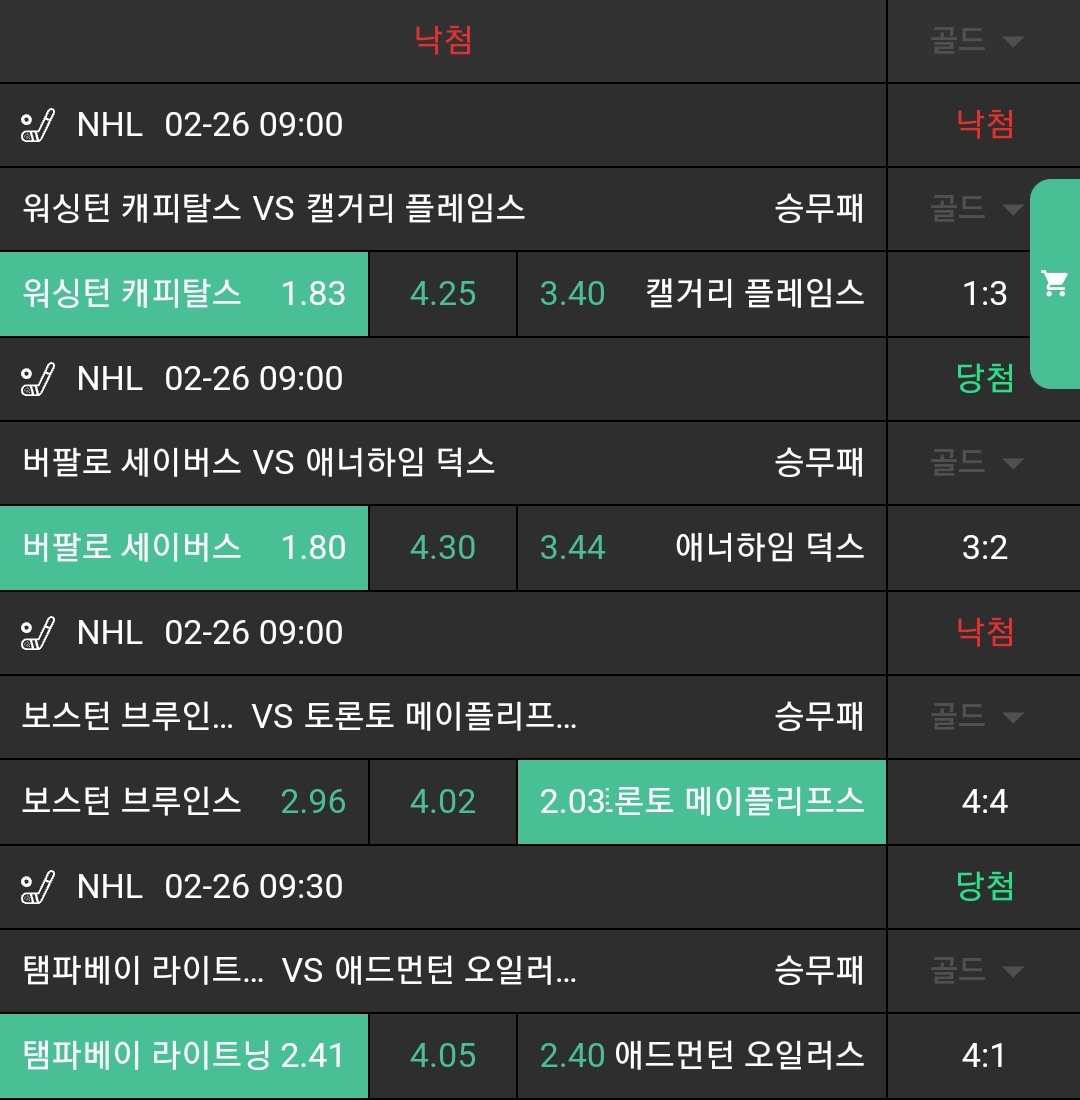Select Washington Capitals 1.83 odds
Viewport: 1080px width, 1100px height.
click(184, 294)
